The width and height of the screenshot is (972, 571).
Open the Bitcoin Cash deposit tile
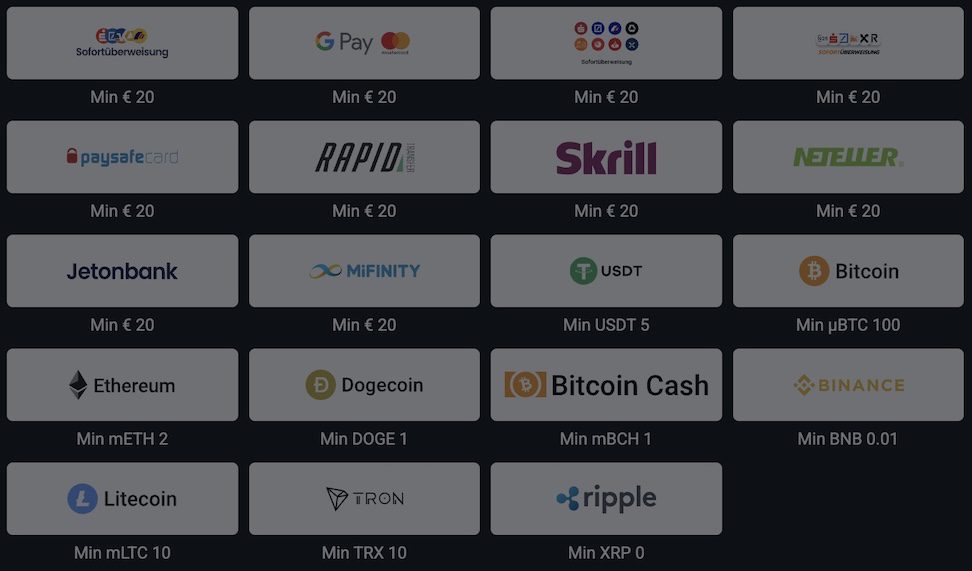click(606, 385)
